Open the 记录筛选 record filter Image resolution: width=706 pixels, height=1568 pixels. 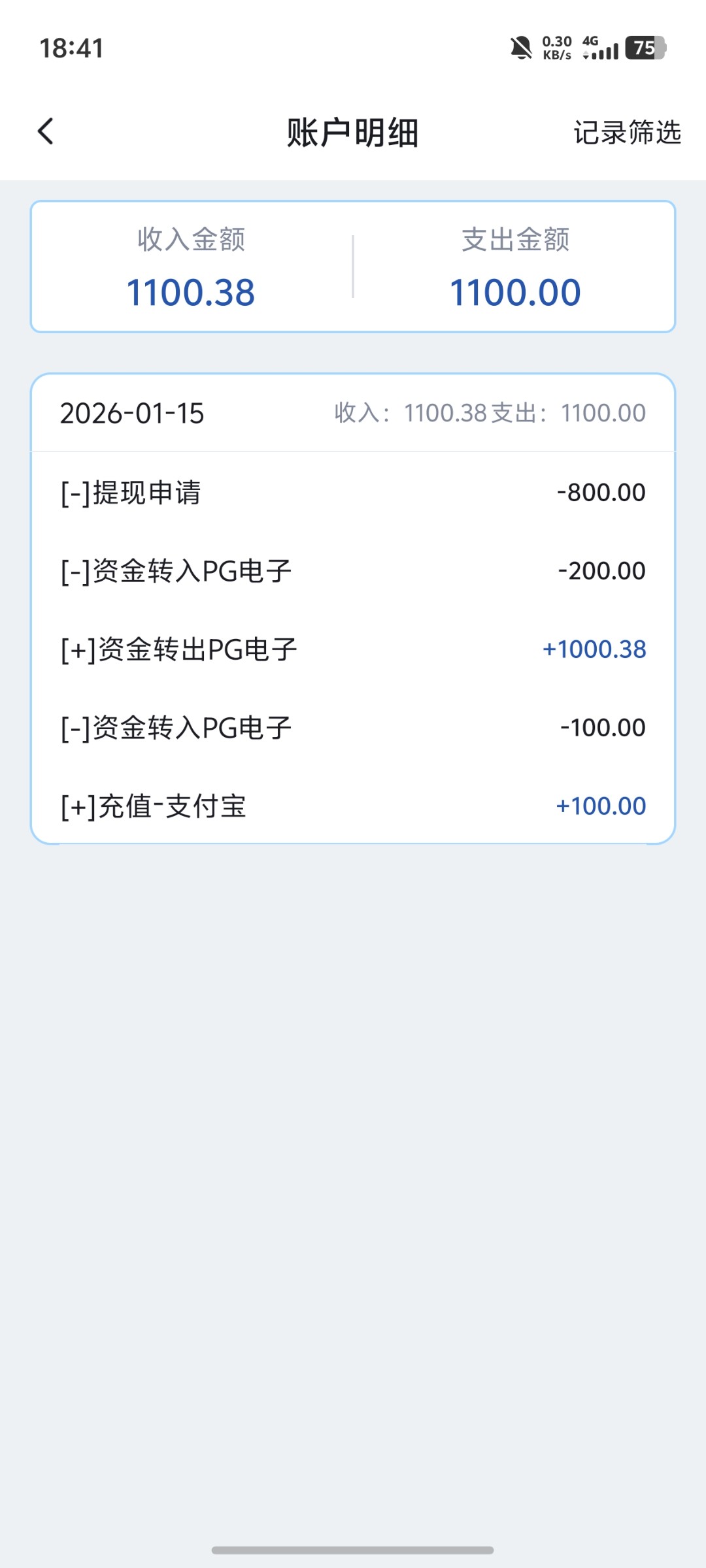(627, 133)
